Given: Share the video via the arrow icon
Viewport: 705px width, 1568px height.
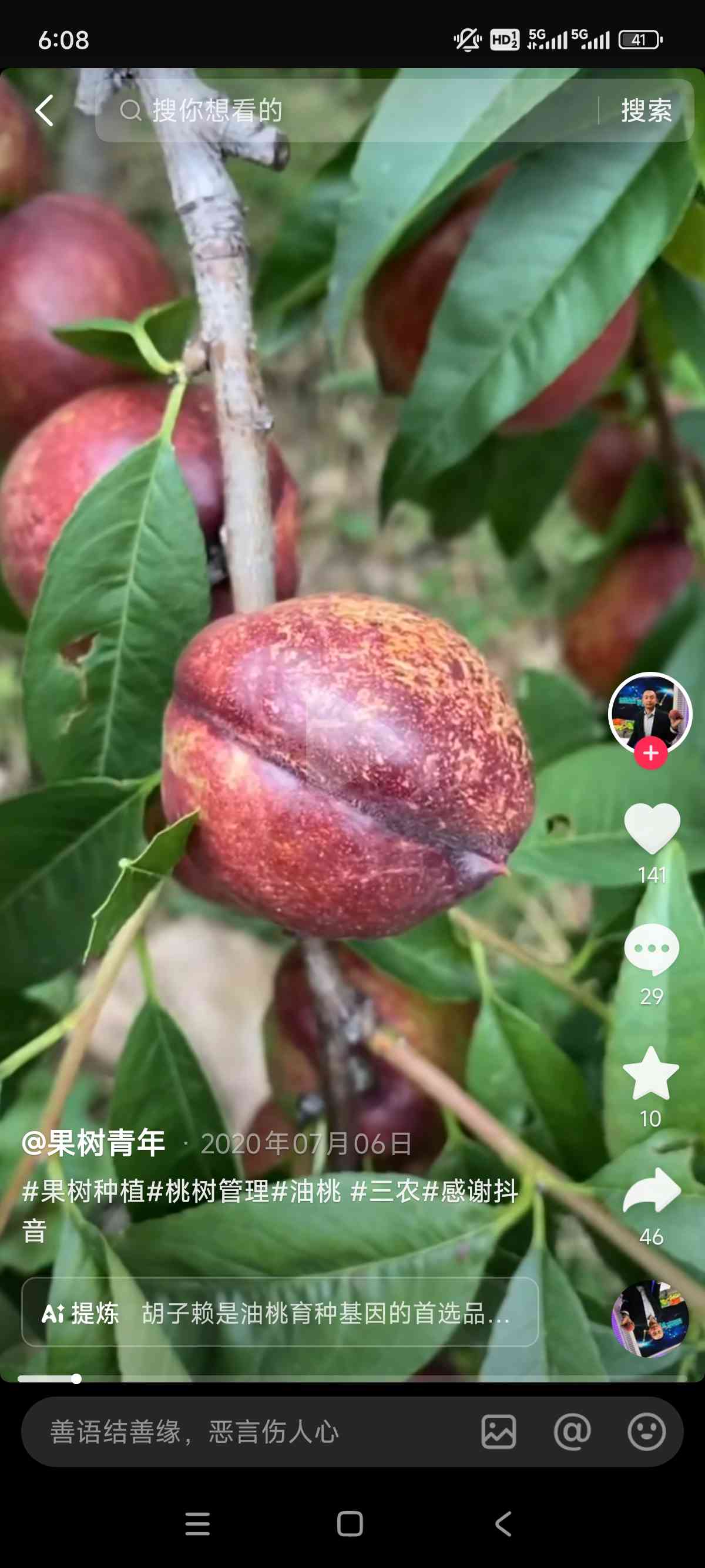Looking at the screenshot, I should coord(652,1190).
